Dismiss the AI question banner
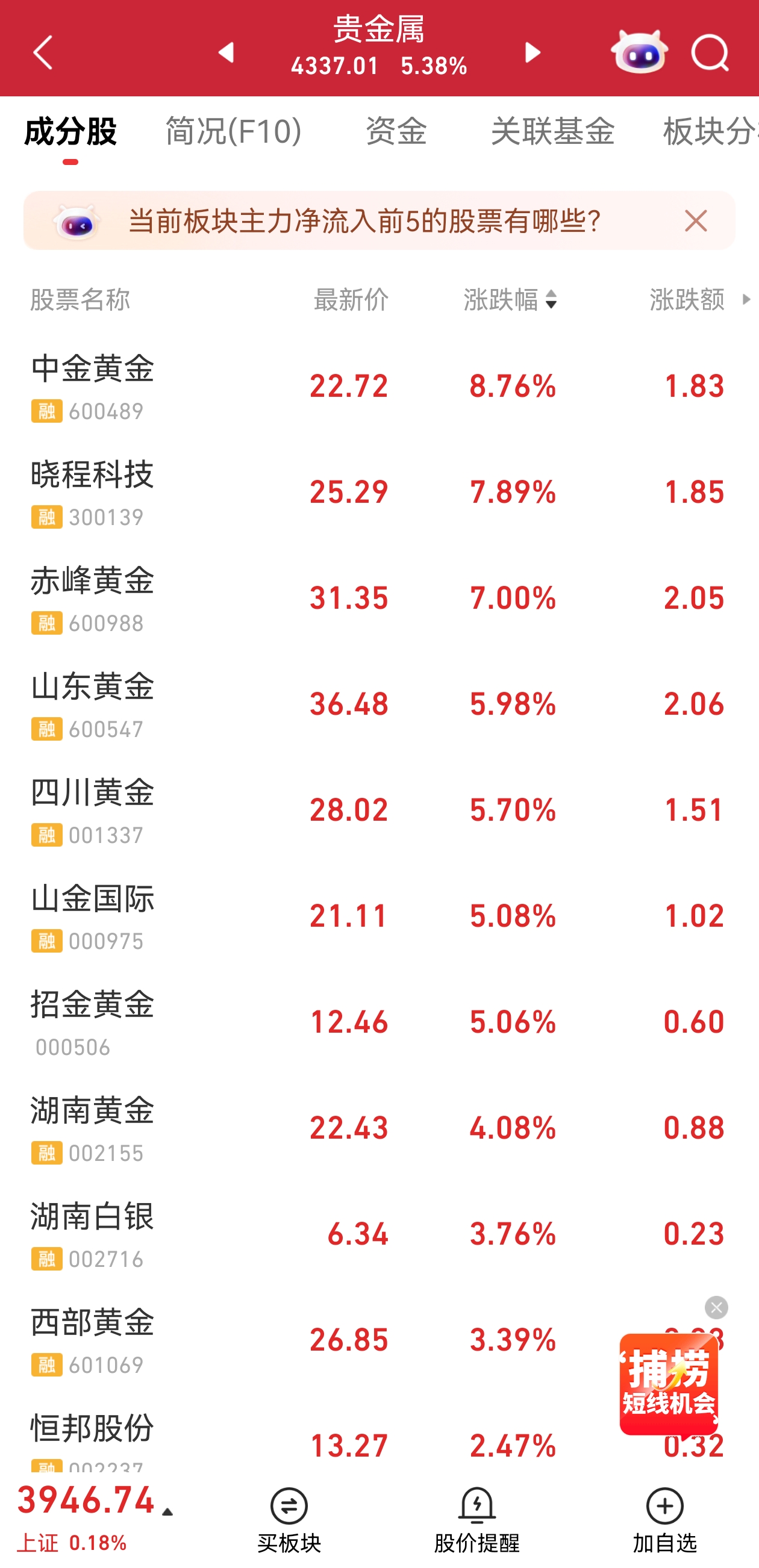This screenshot has height=1568, width=759. tap(696, 221)
